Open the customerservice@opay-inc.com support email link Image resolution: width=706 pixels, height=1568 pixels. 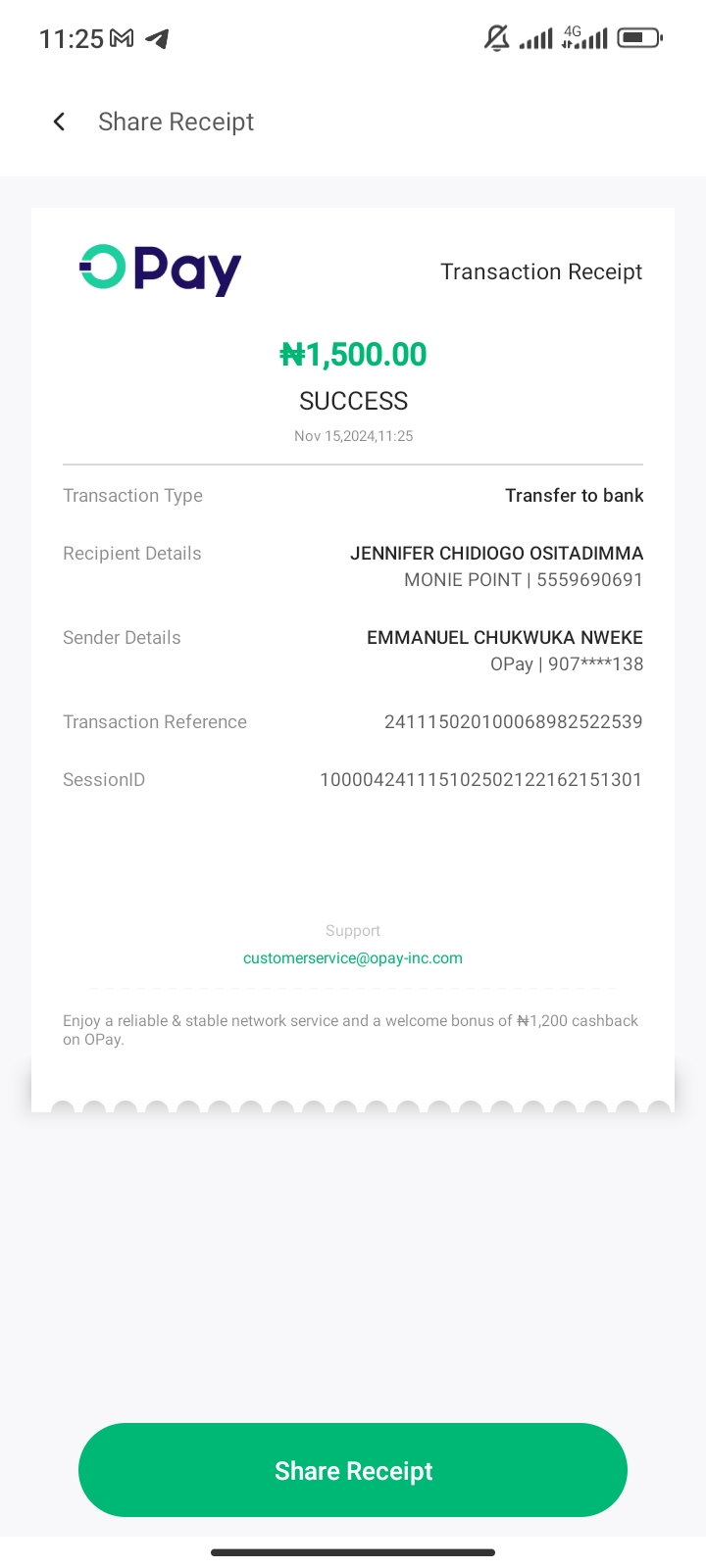(353, 958)
